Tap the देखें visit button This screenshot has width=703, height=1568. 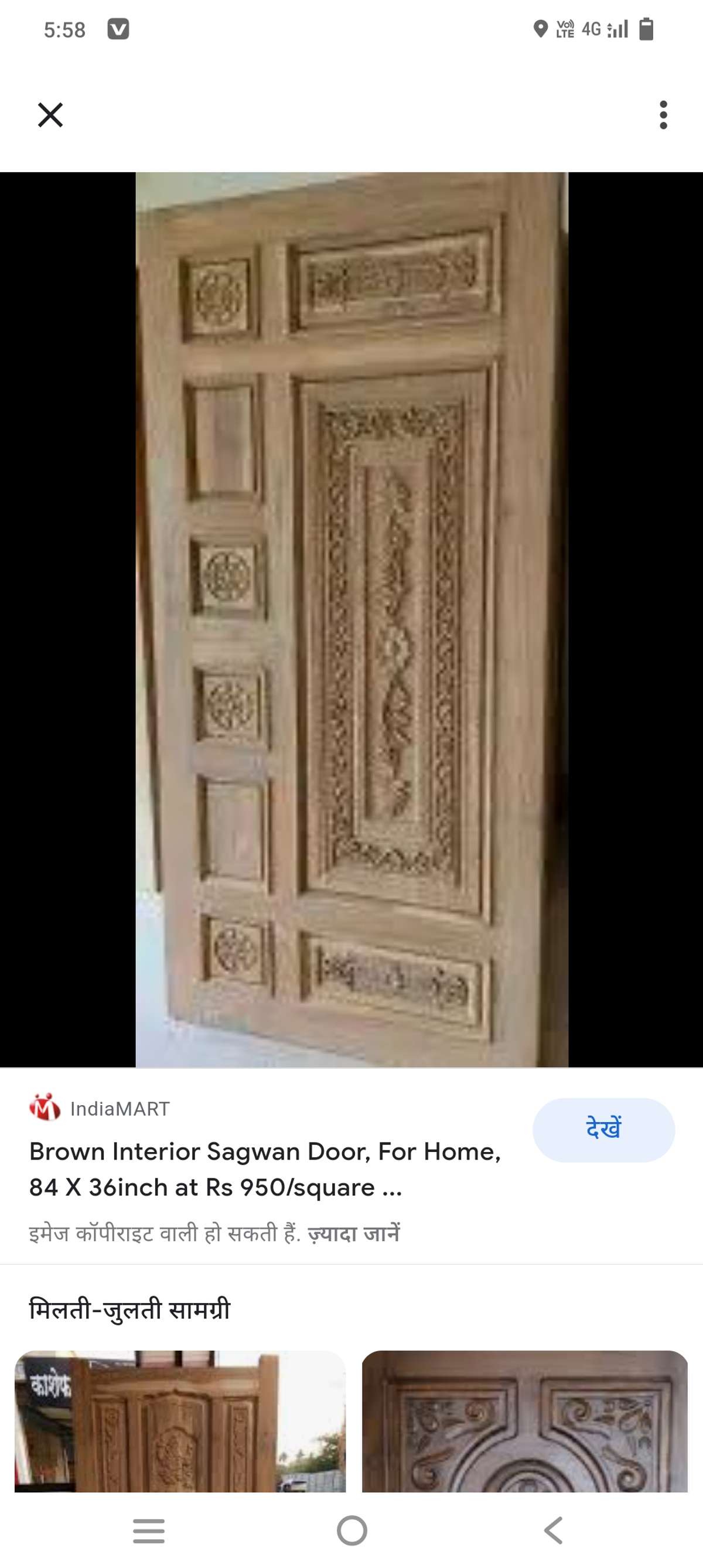(603, 1130)
